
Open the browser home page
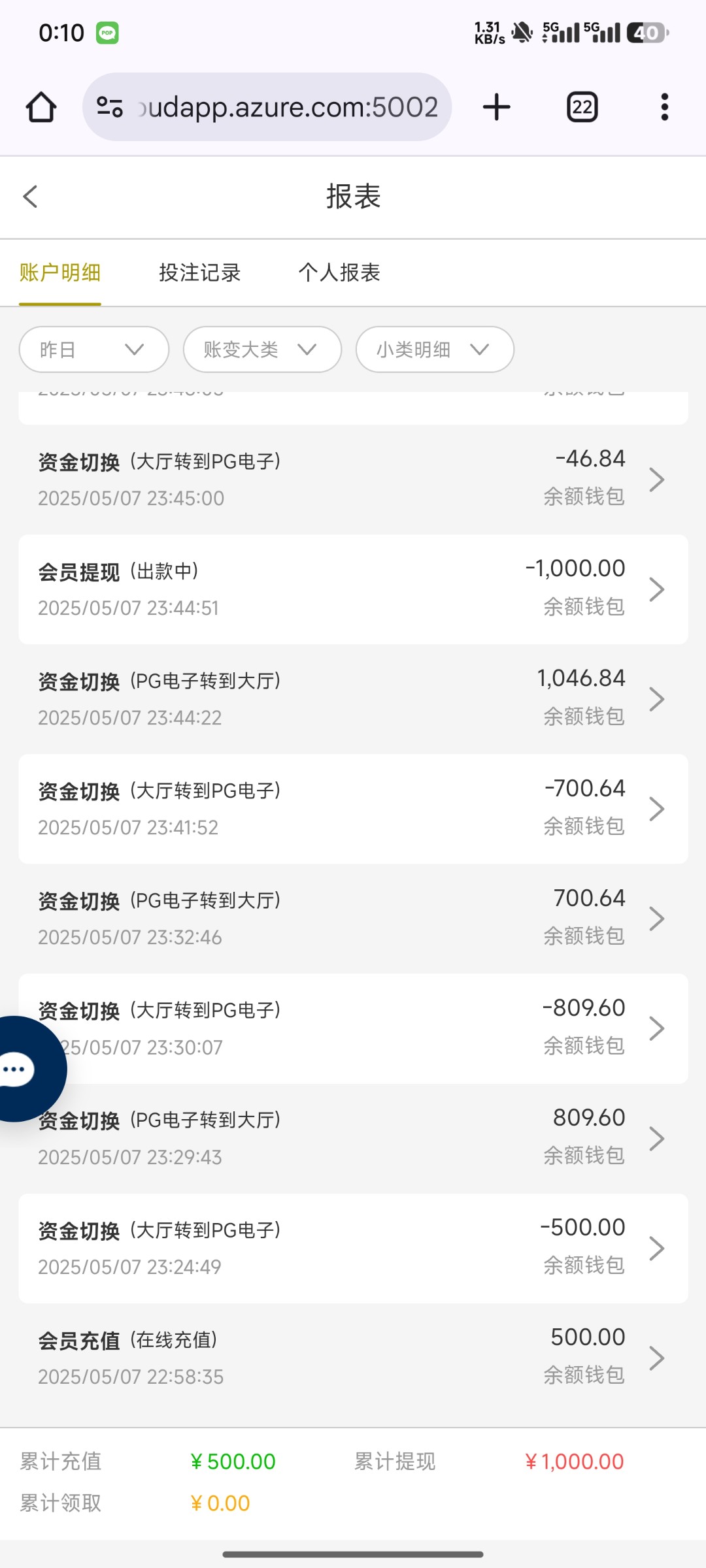(41, 107)
